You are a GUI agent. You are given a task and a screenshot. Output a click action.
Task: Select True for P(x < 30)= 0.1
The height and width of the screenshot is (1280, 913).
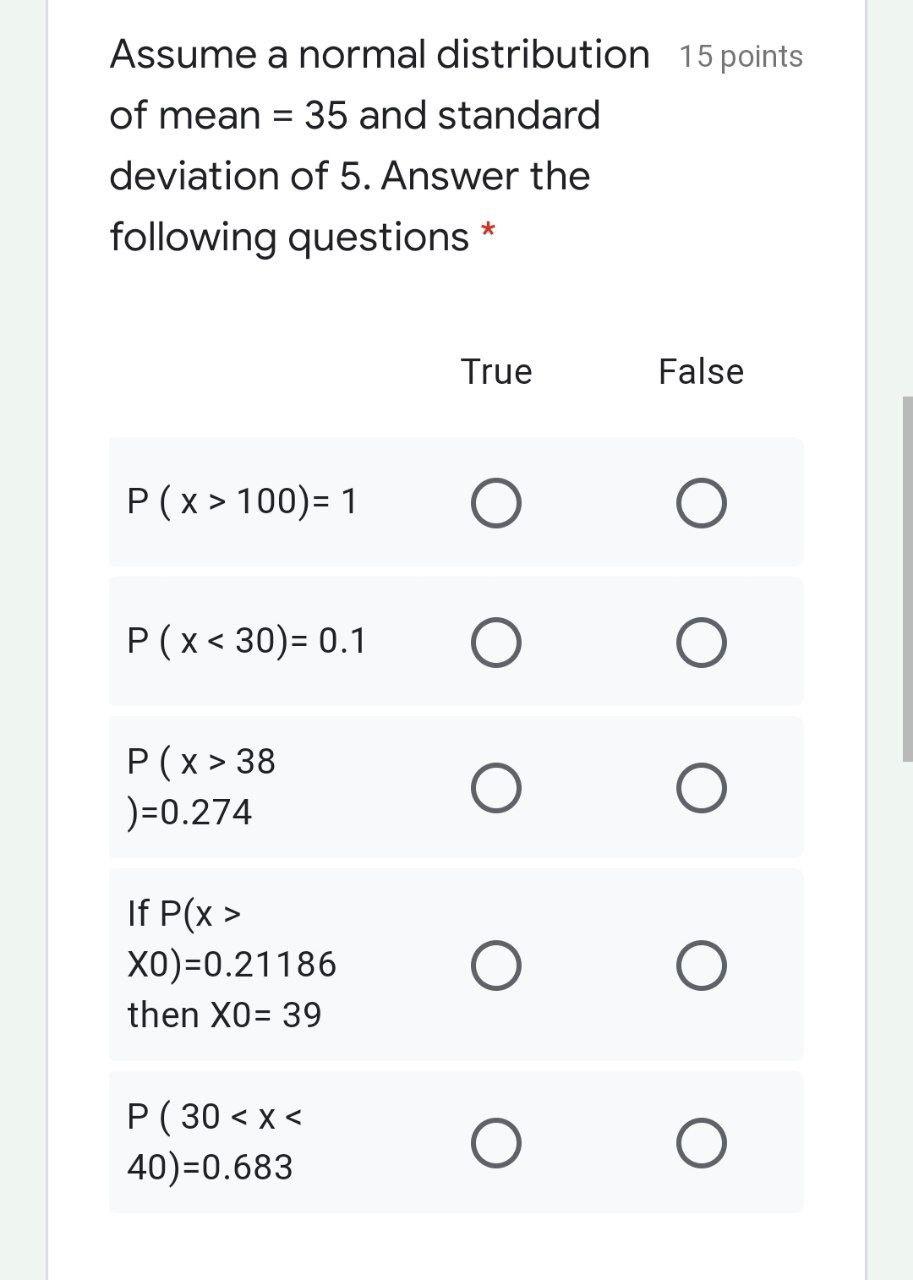(x=496, y=643)
